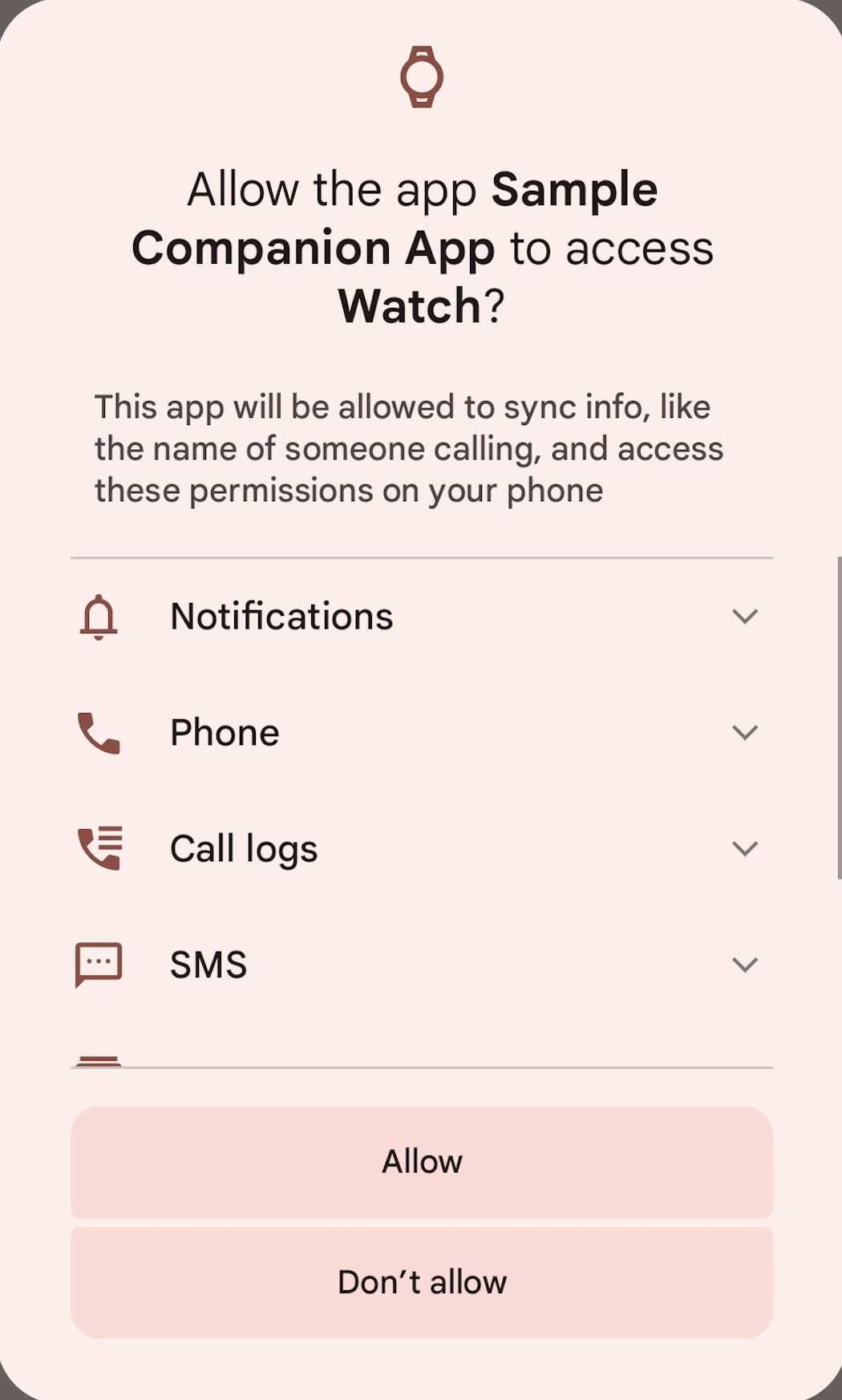Click the Phone handset icon
The image size is (842, 1400).
point(98,733)
